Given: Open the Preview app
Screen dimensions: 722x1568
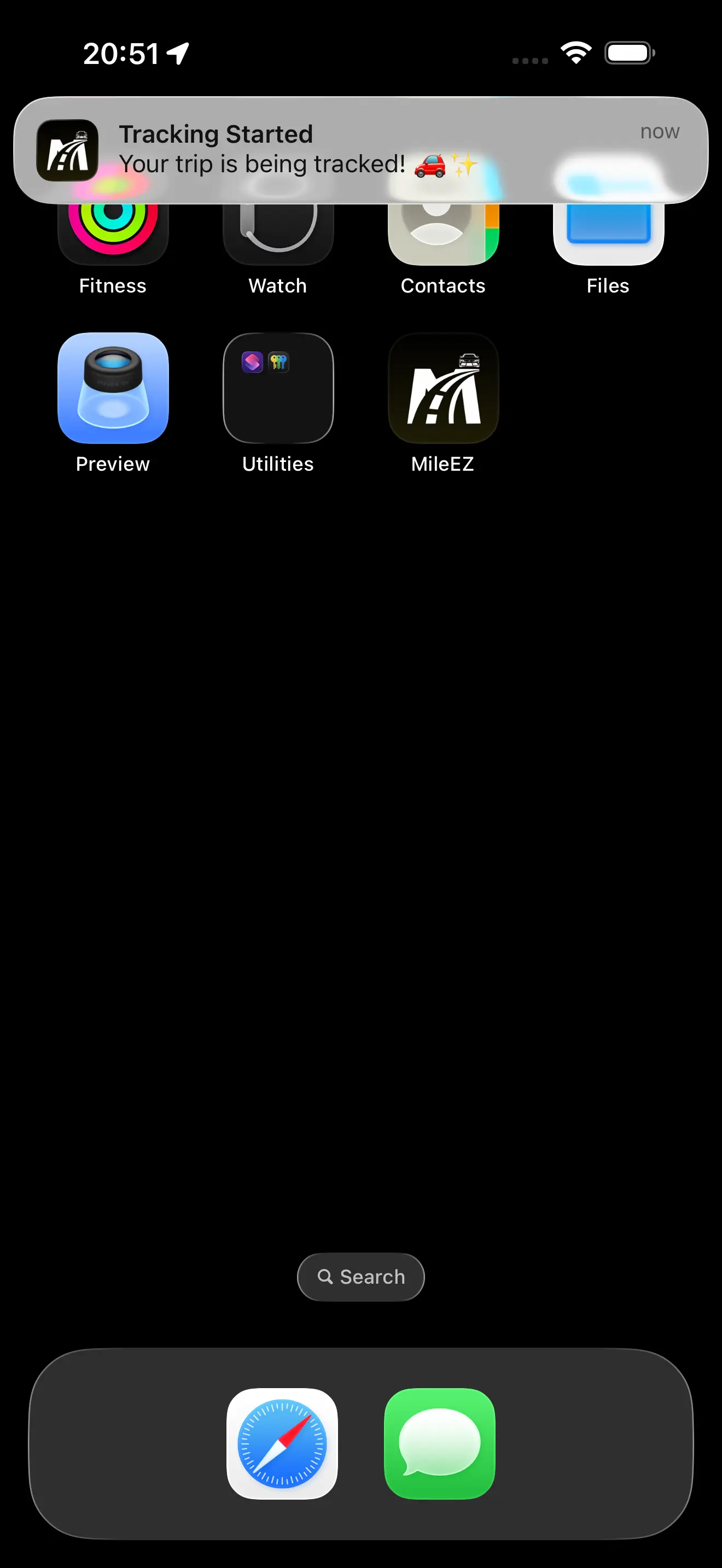Looking at the screenshot, I should click(113, 388).
